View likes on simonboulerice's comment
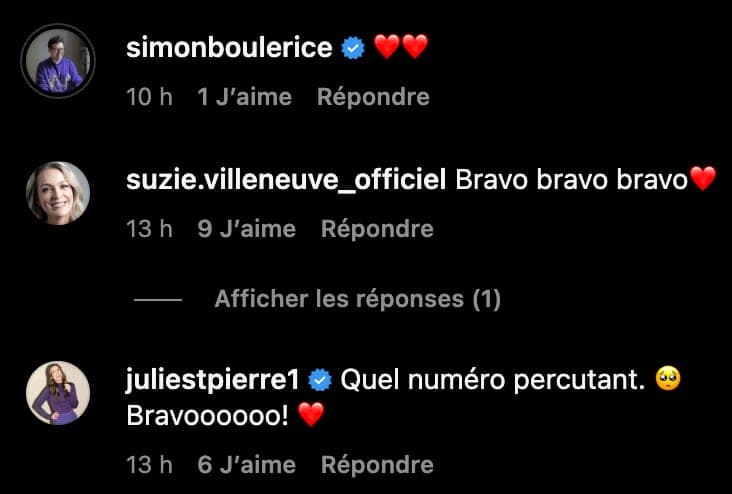This screenshot has height=494, width=732. (245, 97)
